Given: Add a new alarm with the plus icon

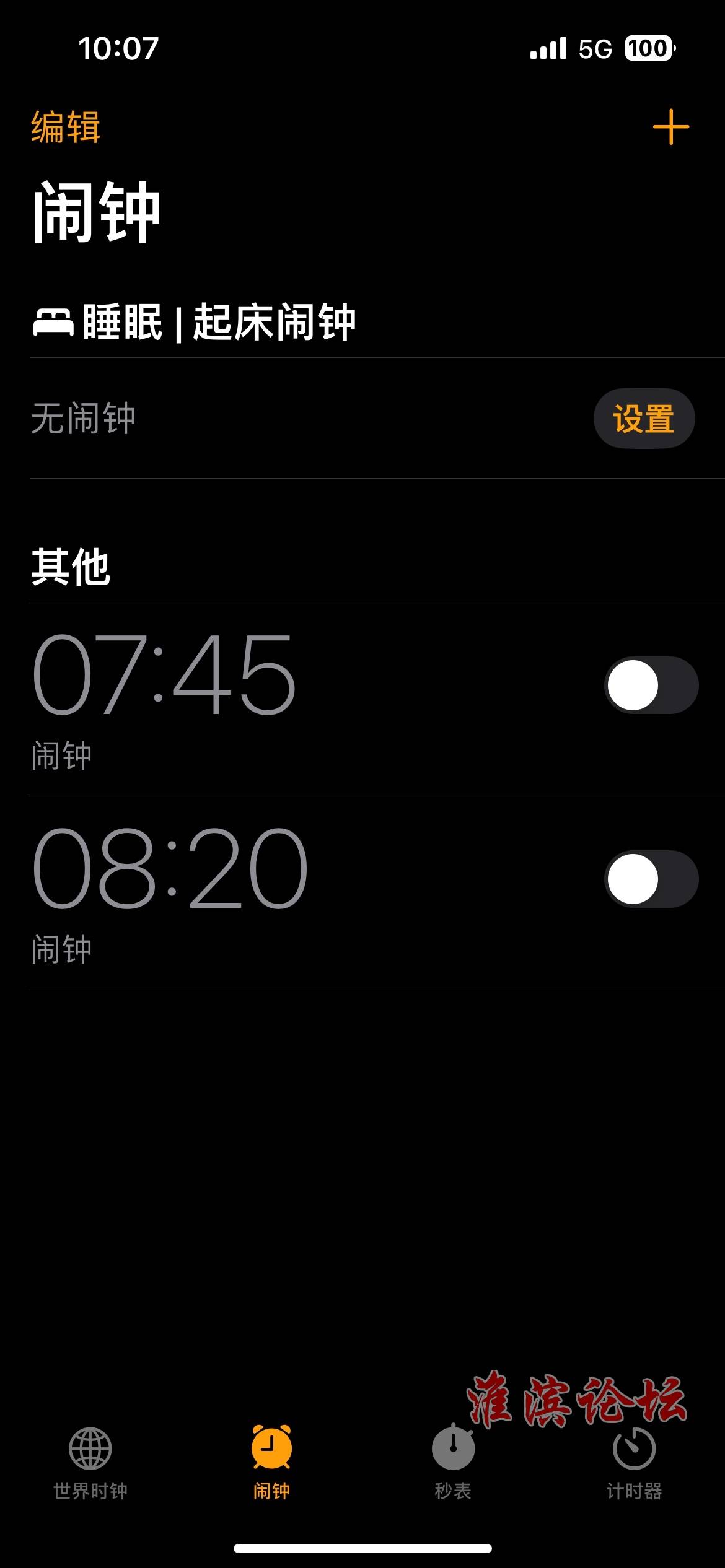Looking at the screenshot, I should click(670, 127).
